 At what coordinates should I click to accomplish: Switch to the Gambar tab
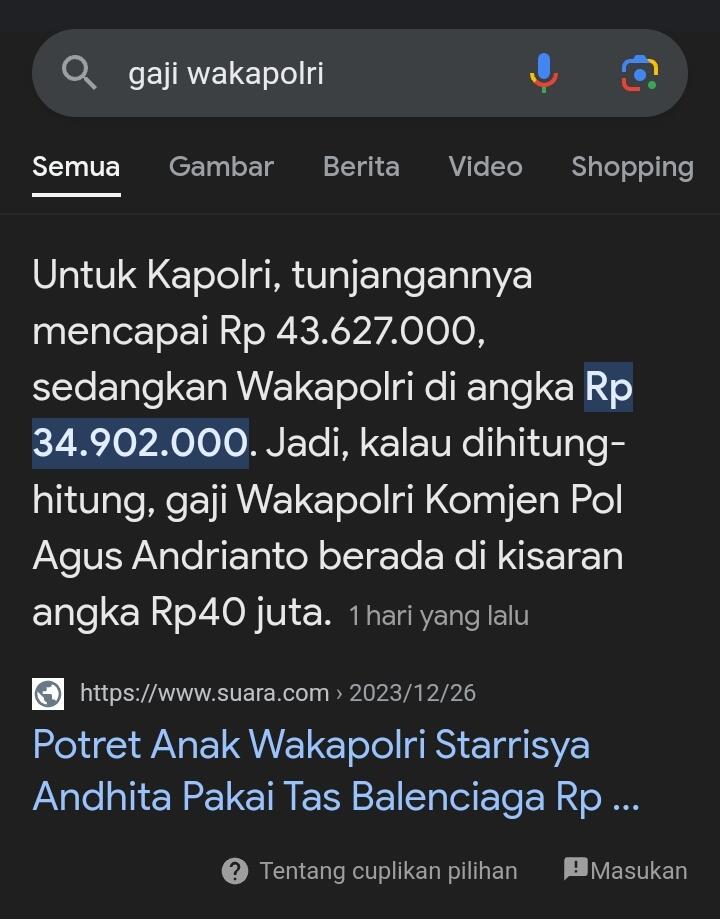[x=221, y=167]
